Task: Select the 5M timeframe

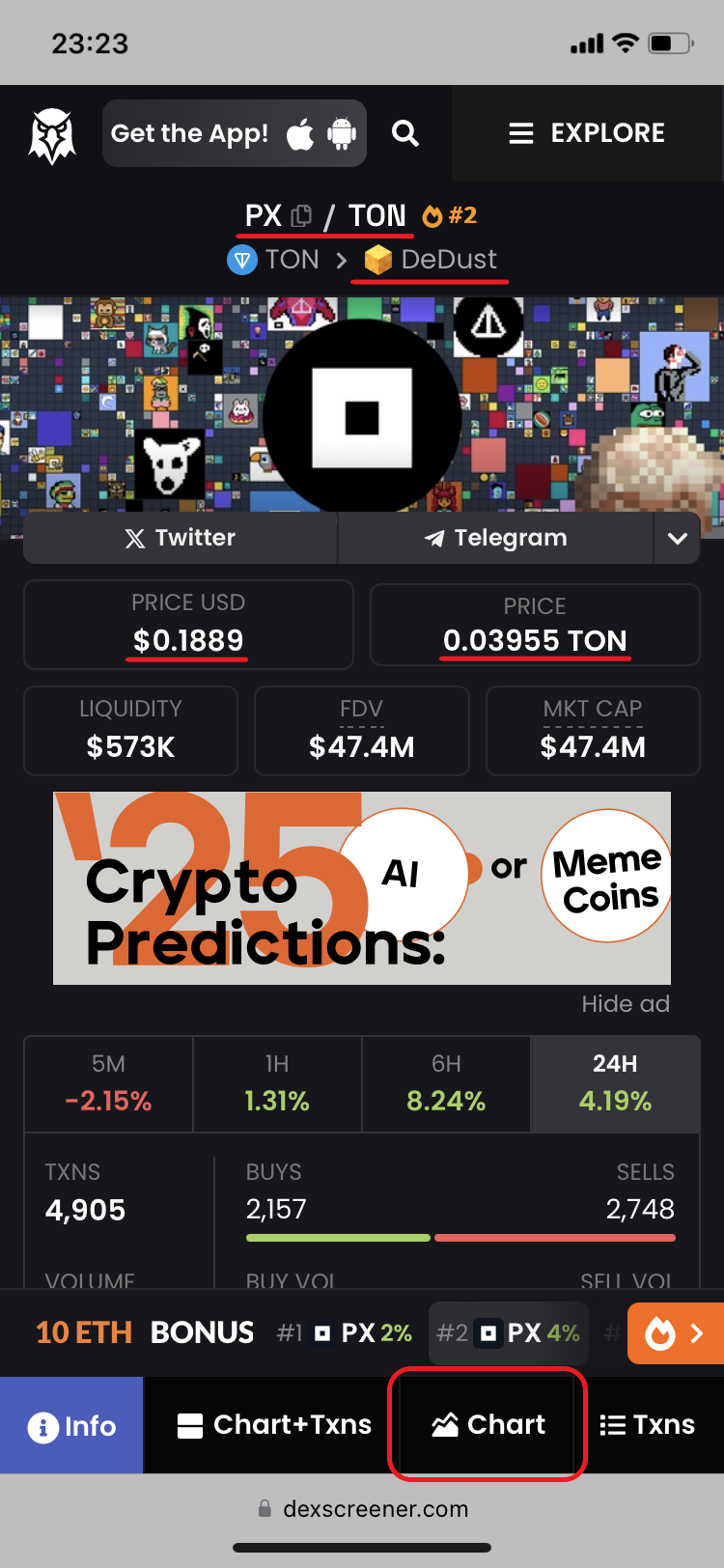Action: [x=108, y=1083]
